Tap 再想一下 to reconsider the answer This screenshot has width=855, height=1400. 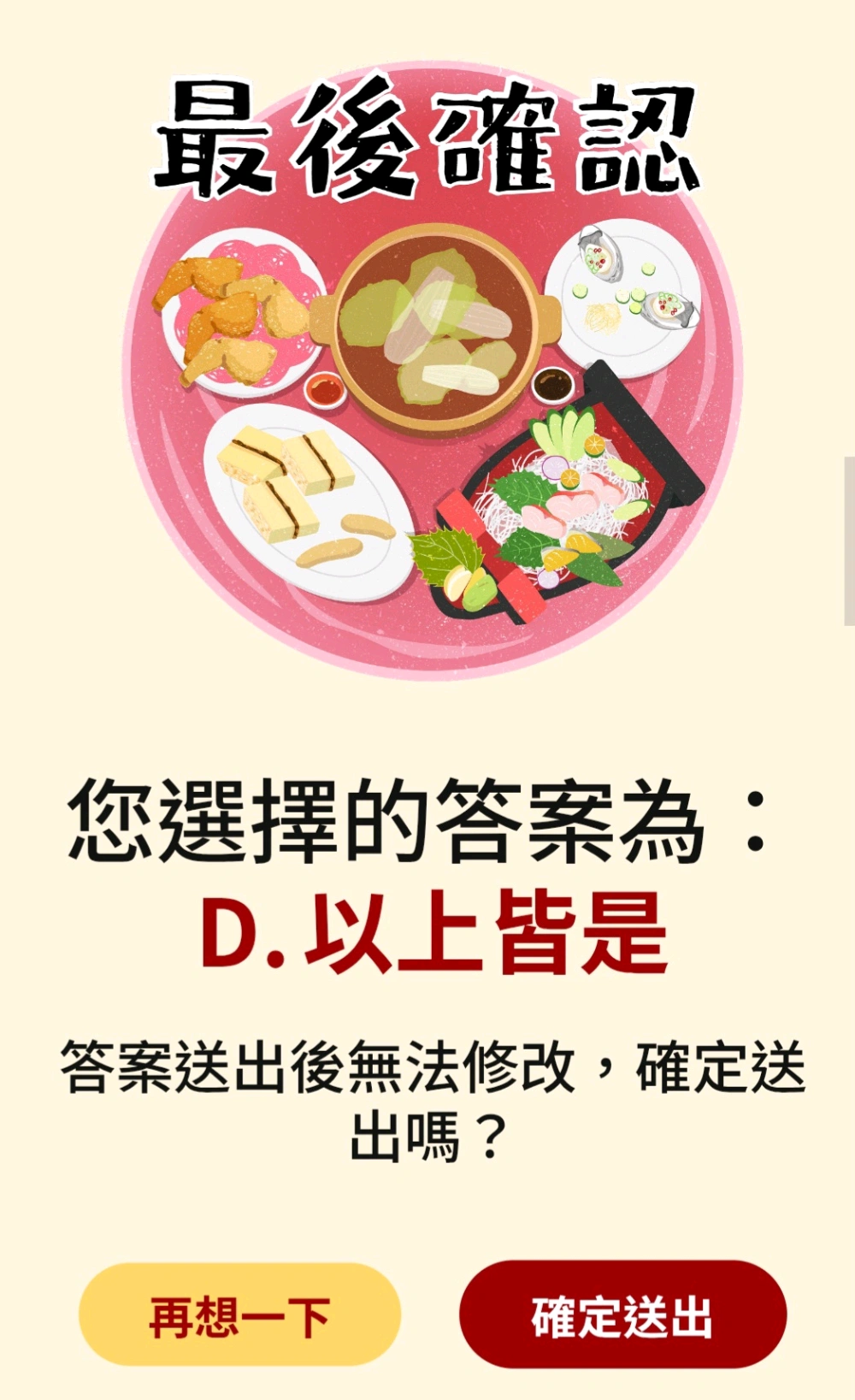[x=239, y=1315]
